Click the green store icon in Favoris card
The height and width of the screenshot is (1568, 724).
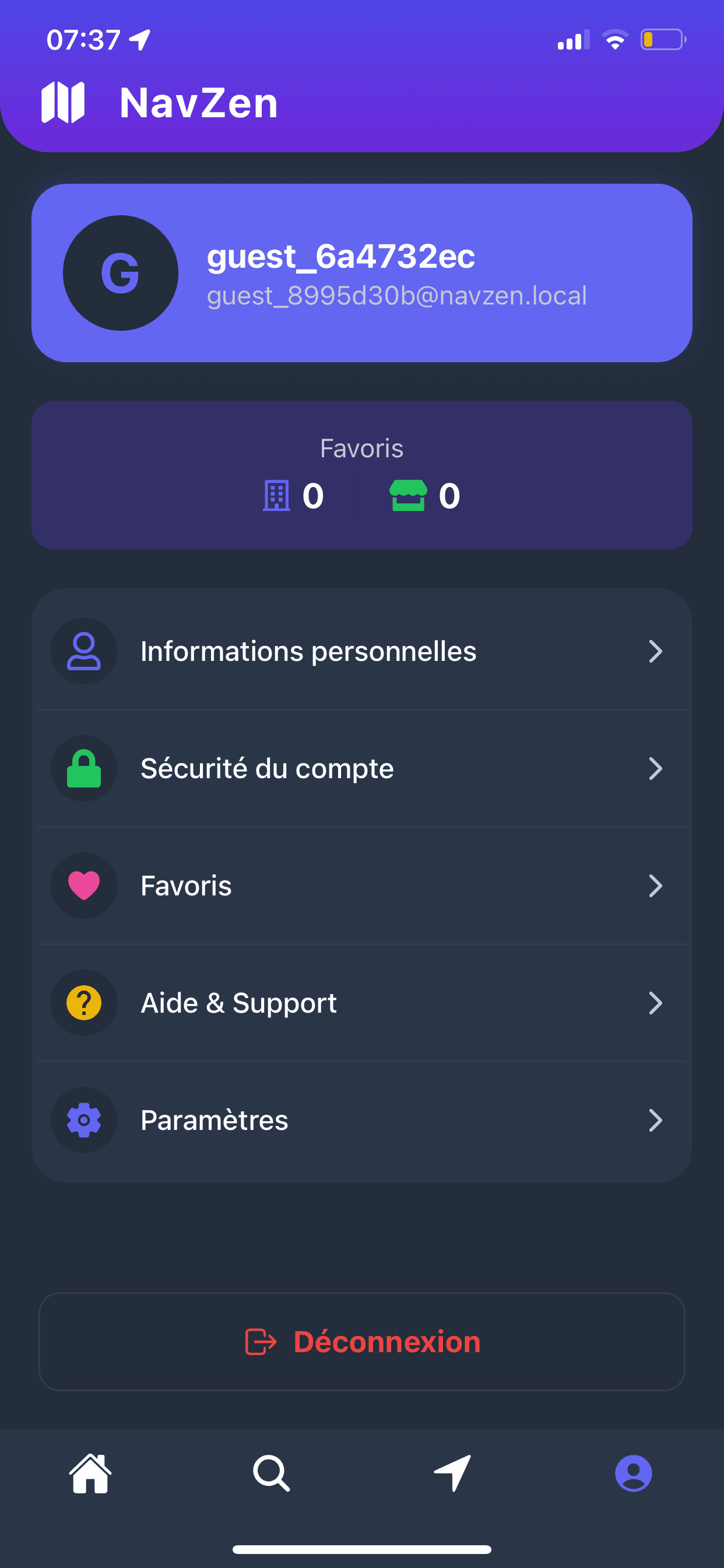click(x=408, y=494)
